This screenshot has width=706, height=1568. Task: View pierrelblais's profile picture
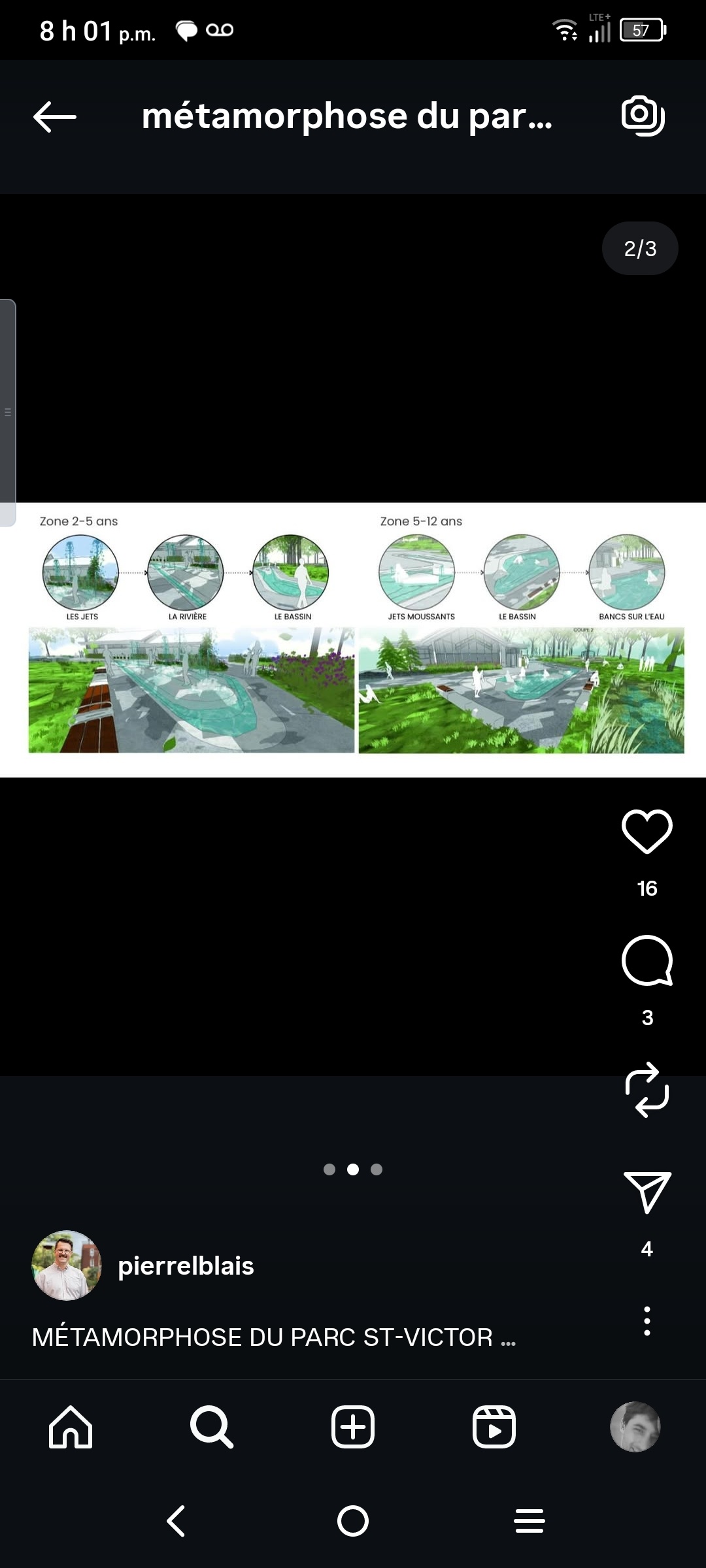[67, 1266]
